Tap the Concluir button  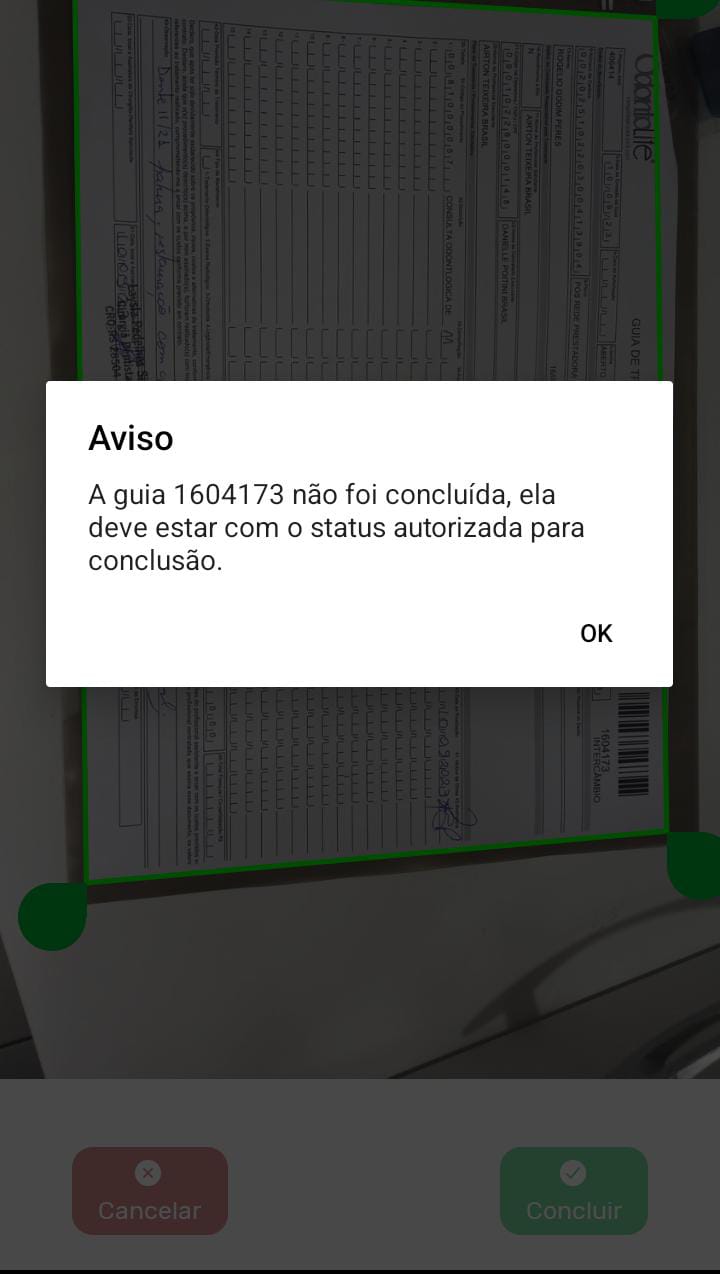[x=574, y=1190]
